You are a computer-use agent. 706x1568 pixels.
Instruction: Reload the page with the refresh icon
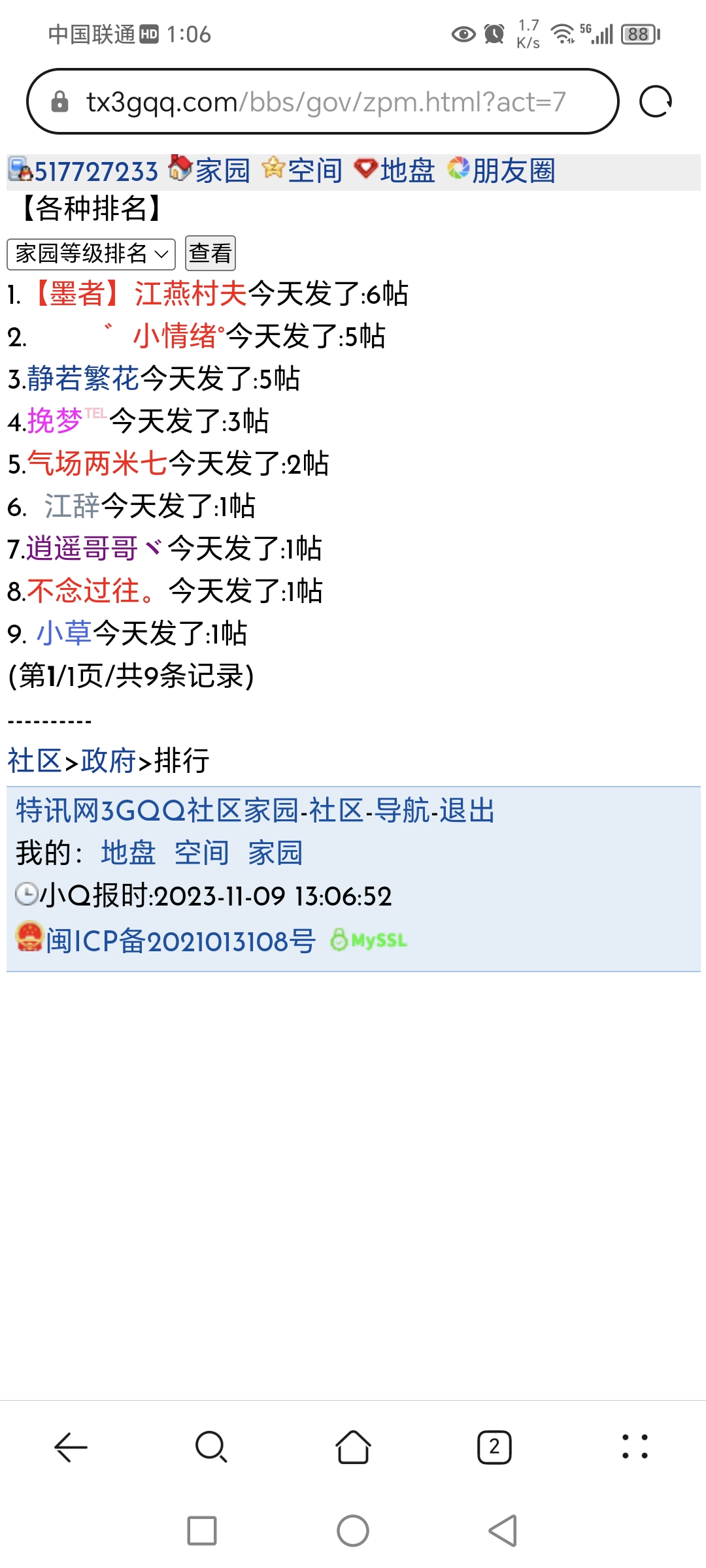click(x=655, y=102)
